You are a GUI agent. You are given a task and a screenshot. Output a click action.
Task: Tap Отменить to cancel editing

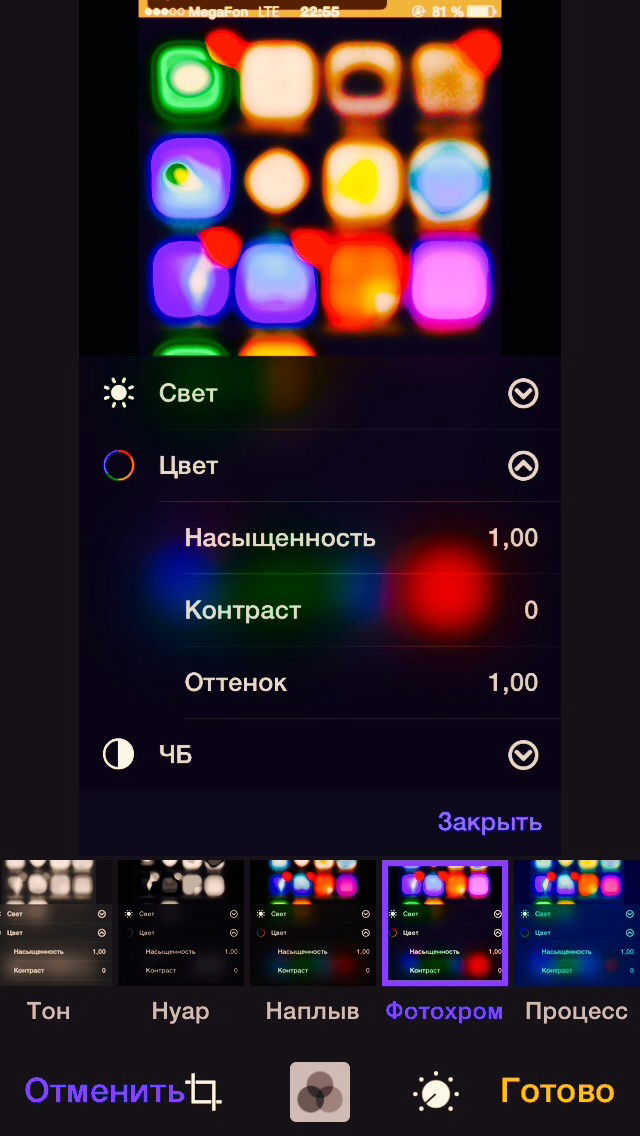pos(104,1090)
